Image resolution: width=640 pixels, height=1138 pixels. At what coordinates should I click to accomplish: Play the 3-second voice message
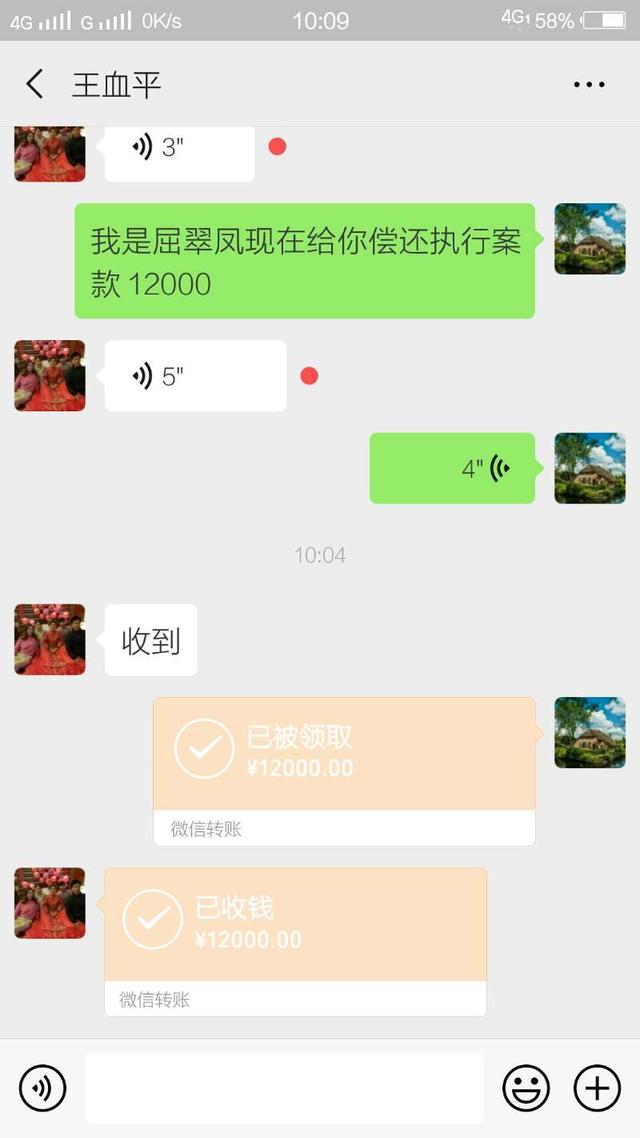click(179, 150)
